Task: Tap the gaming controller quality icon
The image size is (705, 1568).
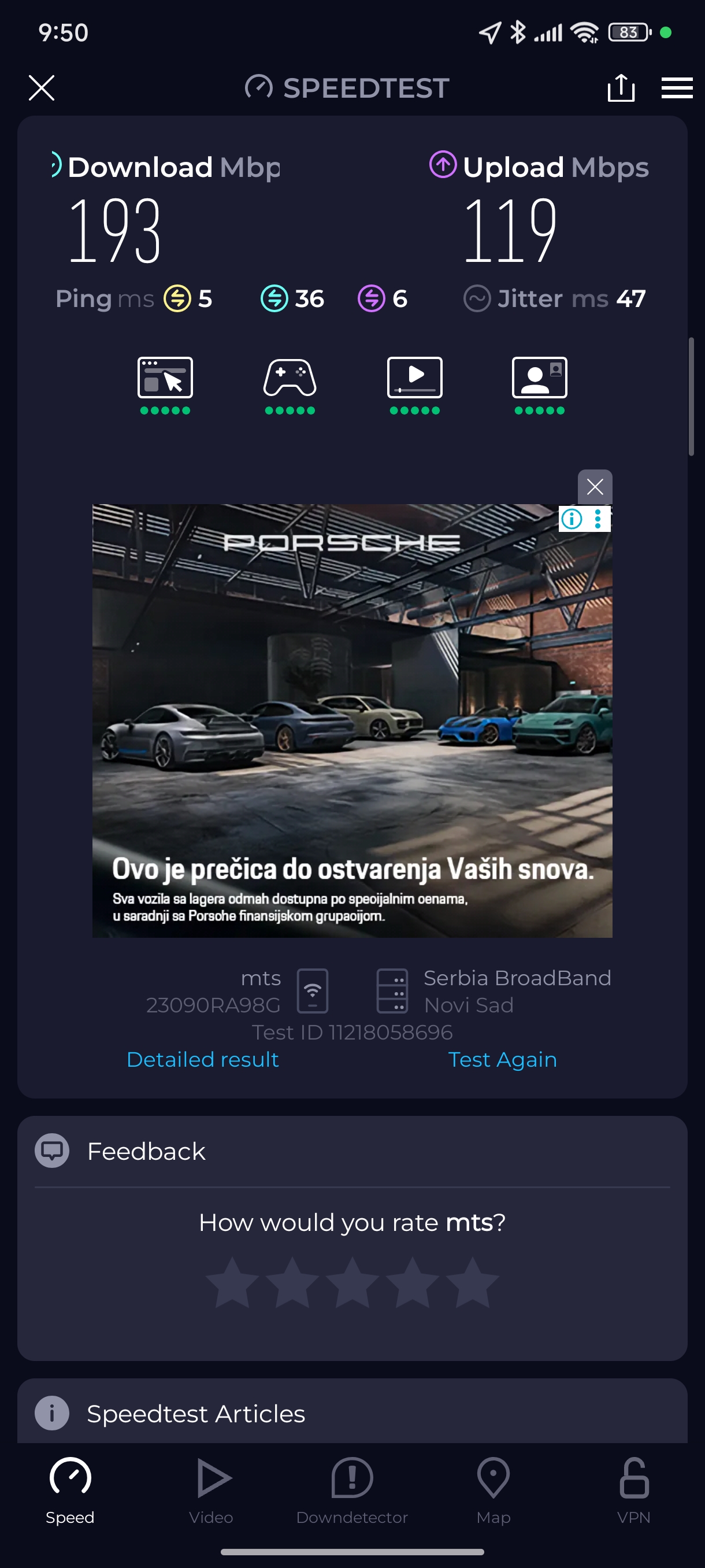Action: point(290,378)
